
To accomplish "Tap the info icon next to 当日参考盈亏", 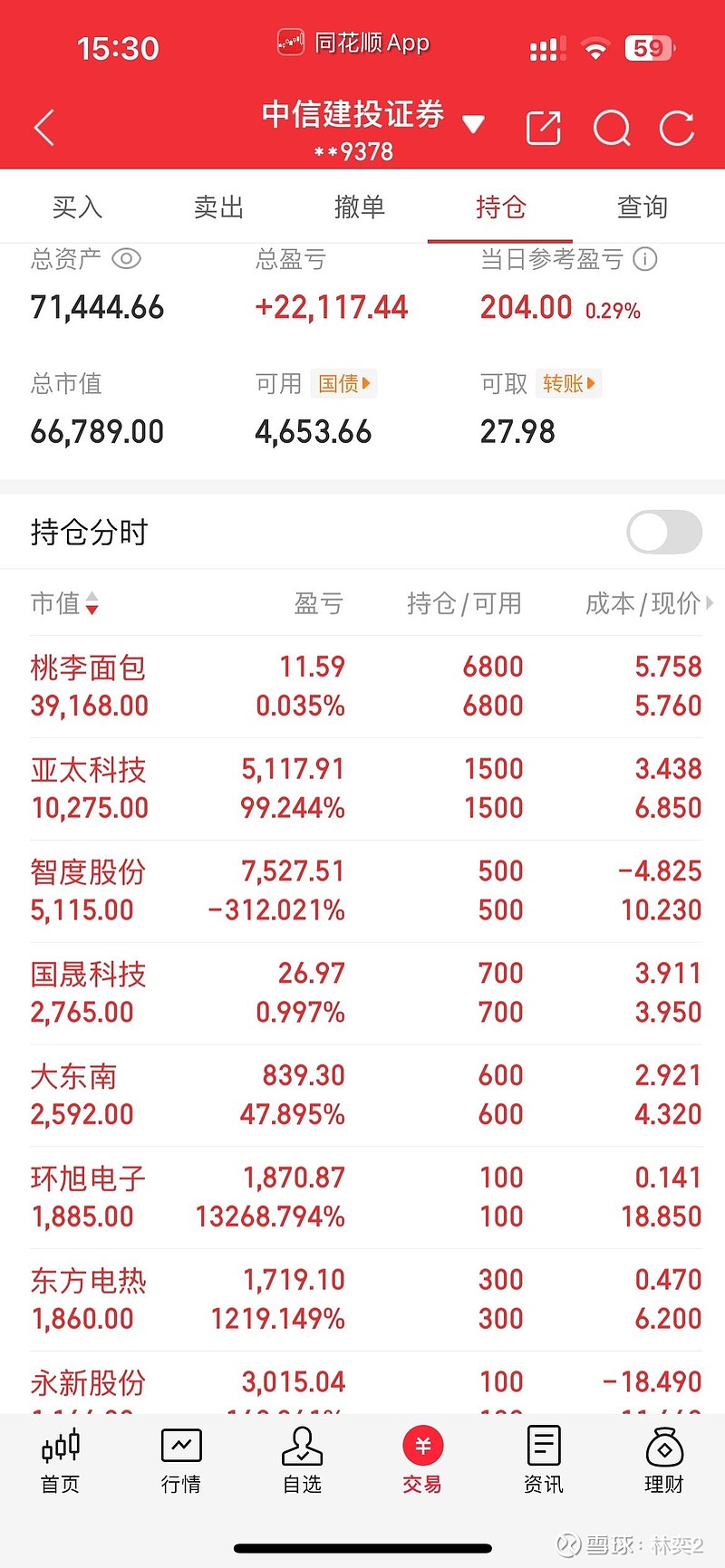I will (643, 260).
